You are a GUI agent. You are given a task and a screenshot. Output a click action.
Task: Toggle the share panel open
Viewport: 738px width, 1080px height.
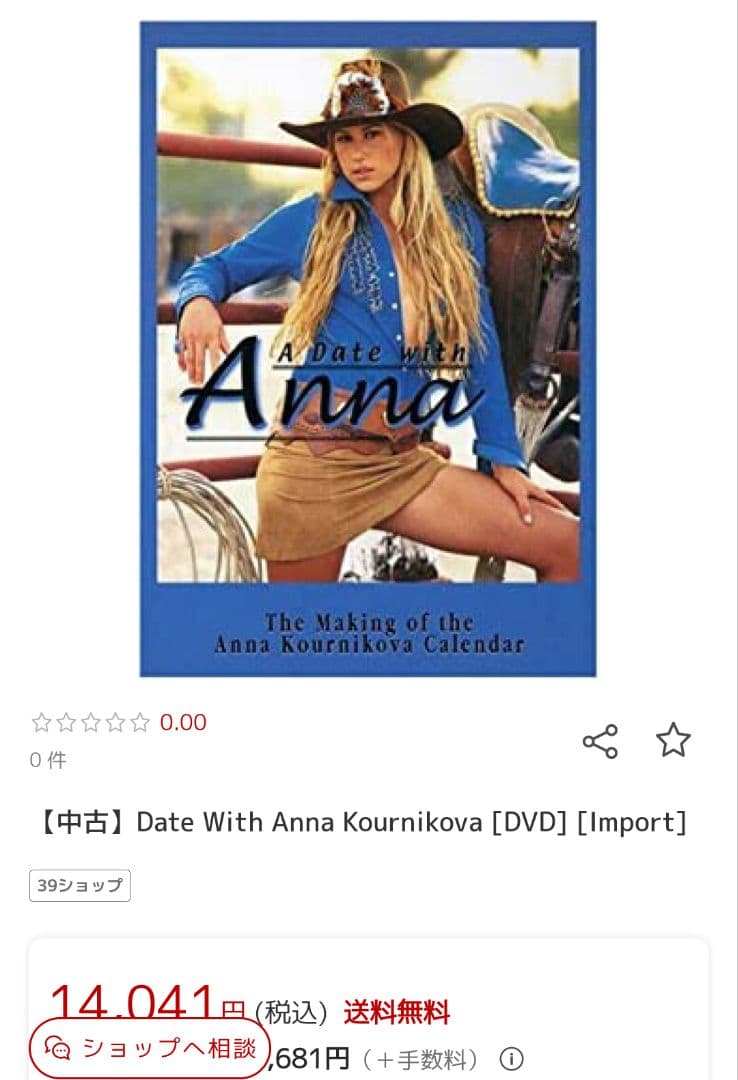(x=600, y=740)
